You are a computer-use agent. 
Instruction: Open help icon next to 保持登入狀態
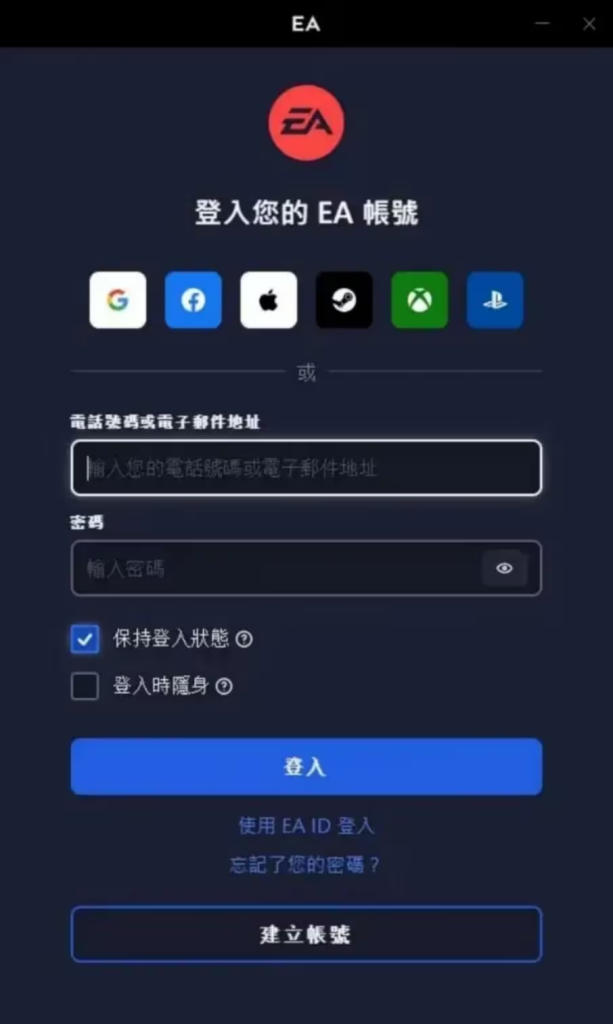tap(243, 639)
